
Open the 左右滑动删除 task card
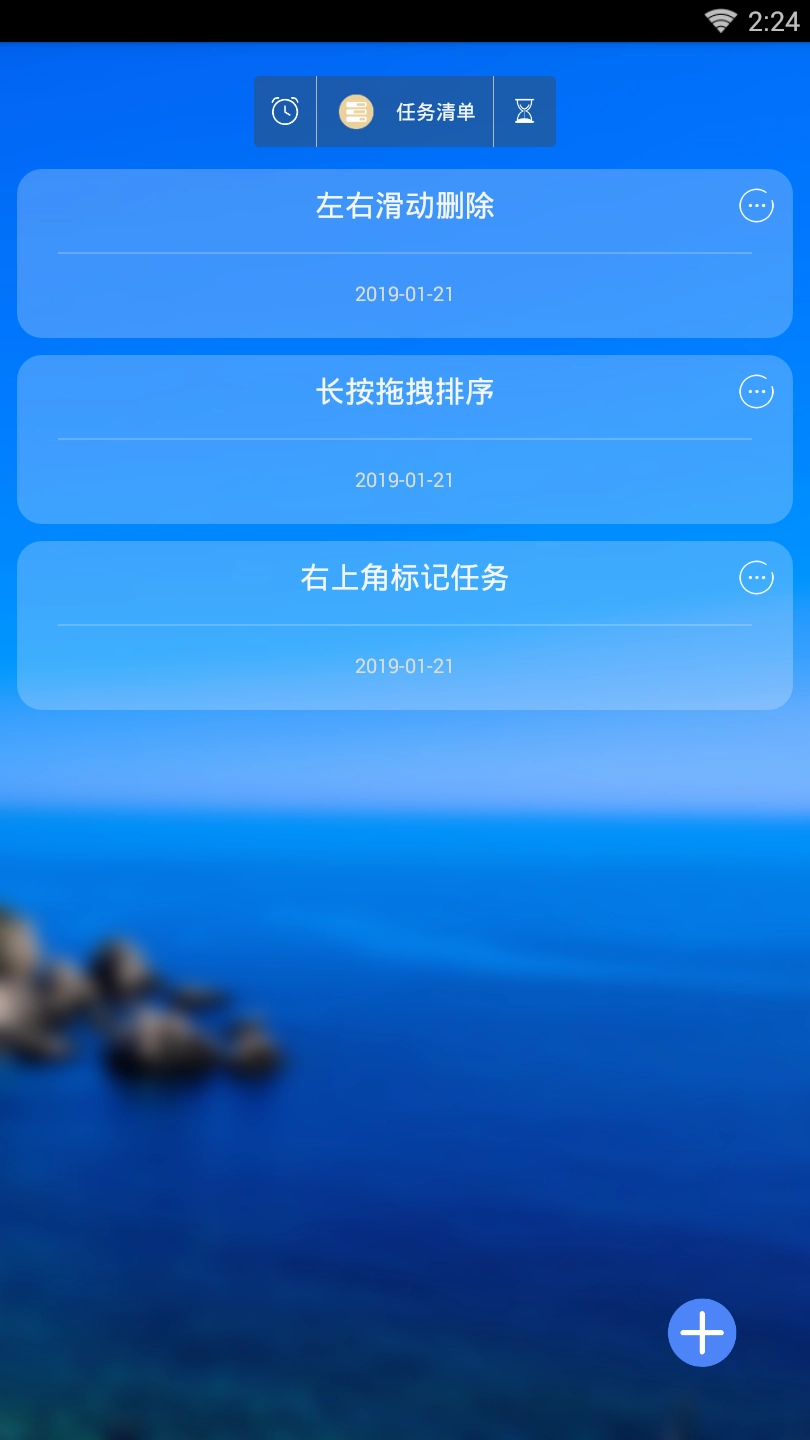click(x=405, y=253)
